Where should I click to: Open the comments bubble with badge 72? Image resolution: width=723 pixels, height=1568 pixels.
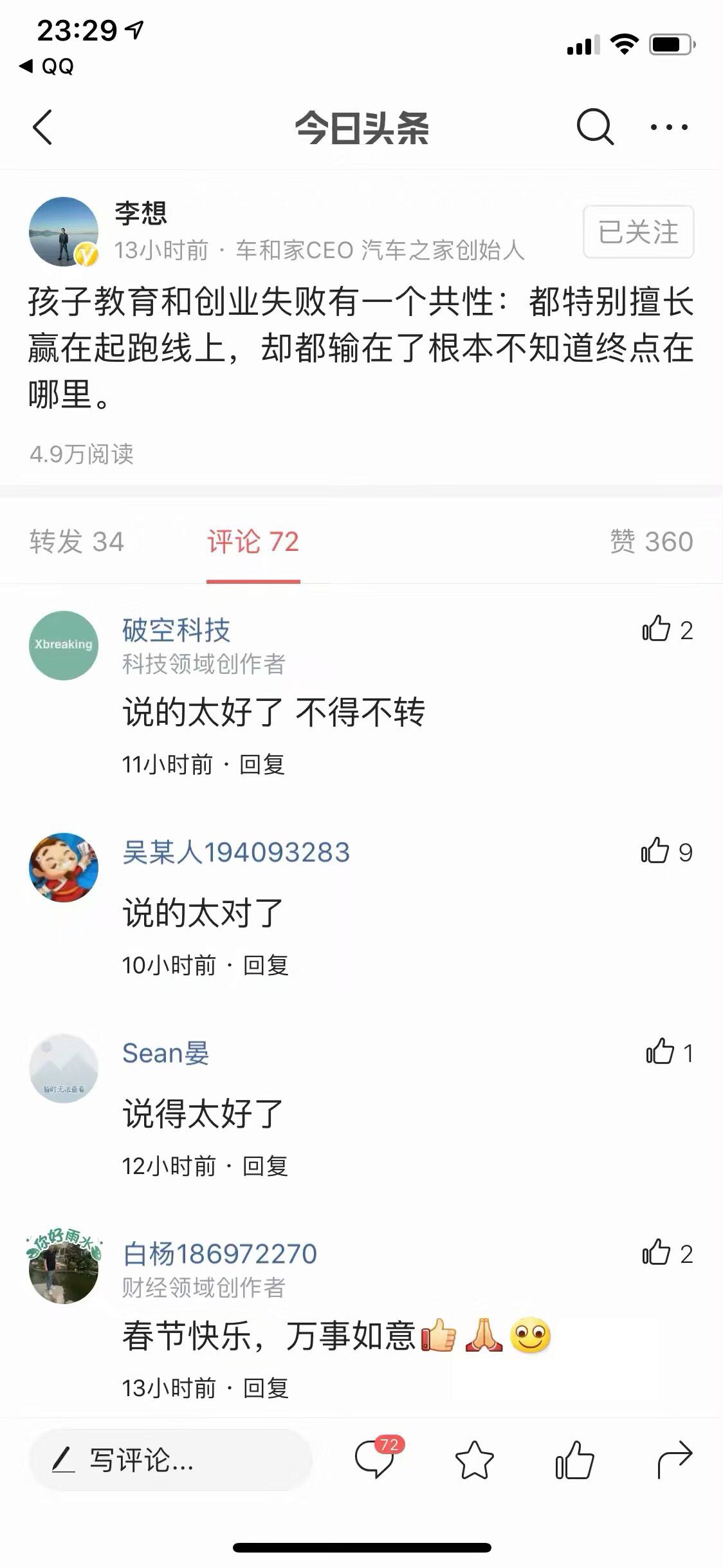pyautogui.click(x=375, y=1459)
